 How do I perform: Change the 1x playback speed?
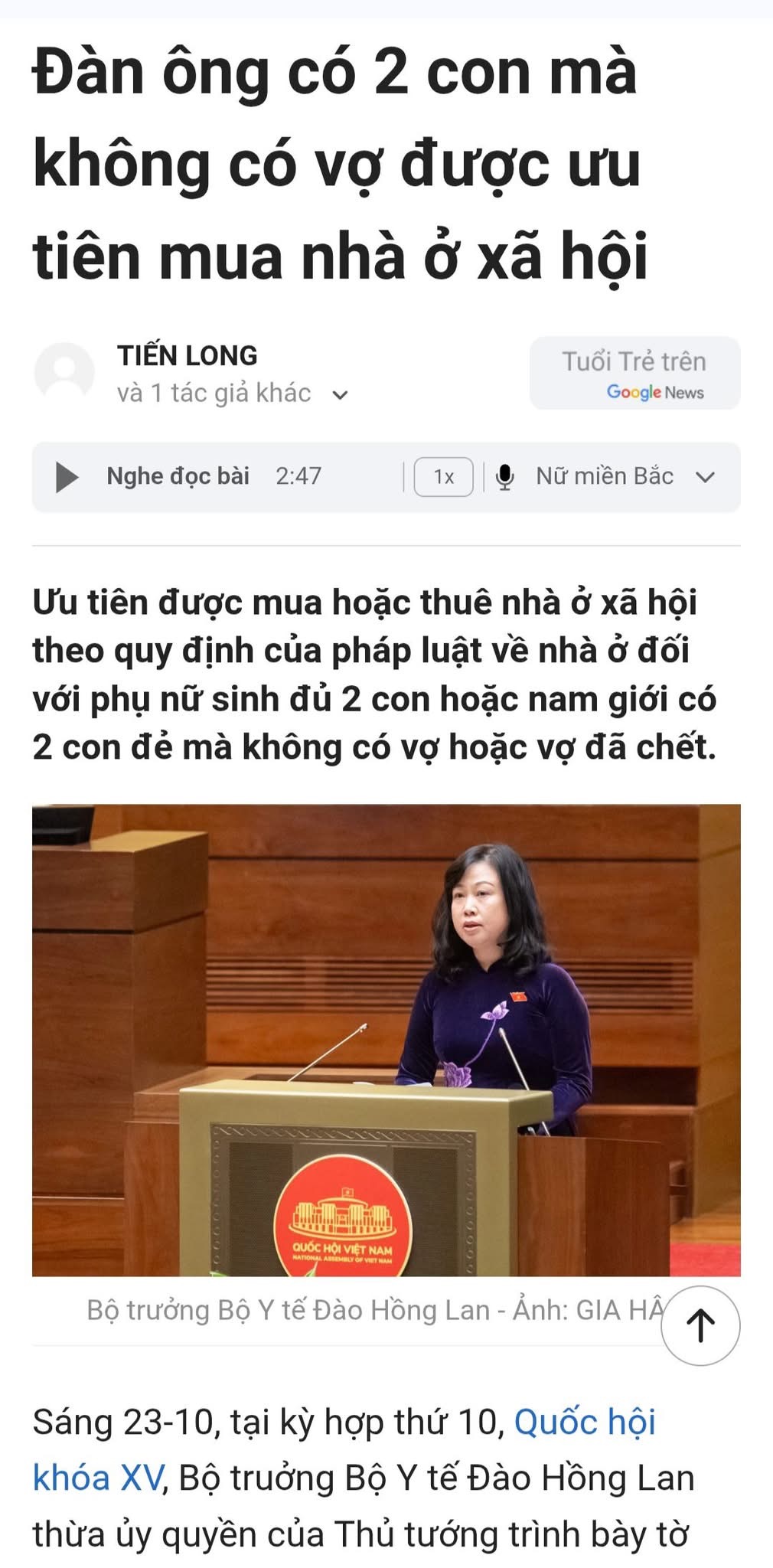443,477
